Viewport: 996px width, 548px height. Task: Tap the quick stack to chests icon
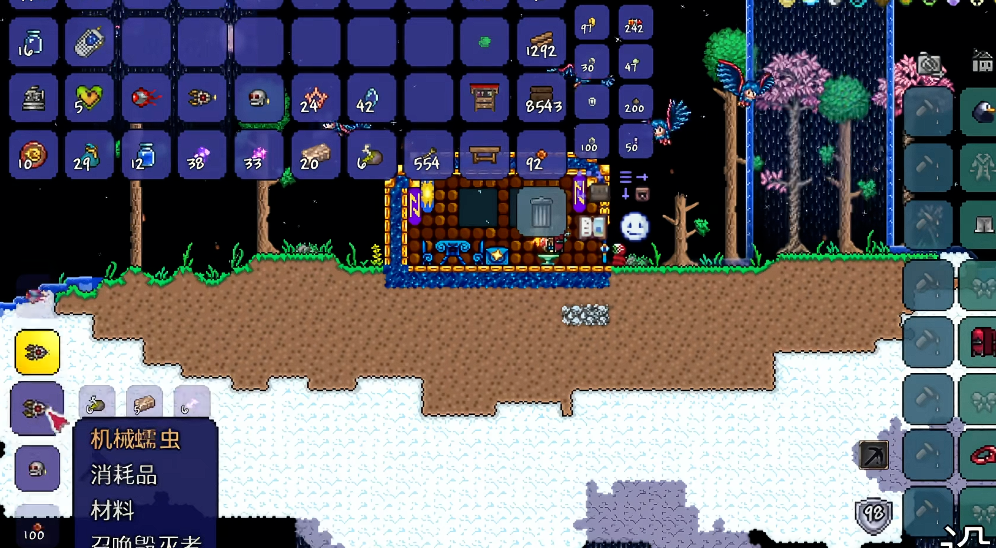634,177
